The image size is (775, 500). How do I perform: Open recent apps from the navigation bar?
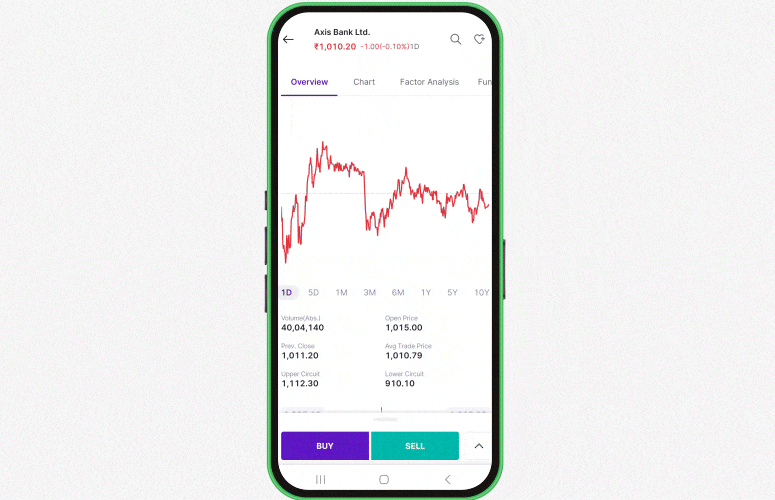pyautogui.click(x=320, y=480)
